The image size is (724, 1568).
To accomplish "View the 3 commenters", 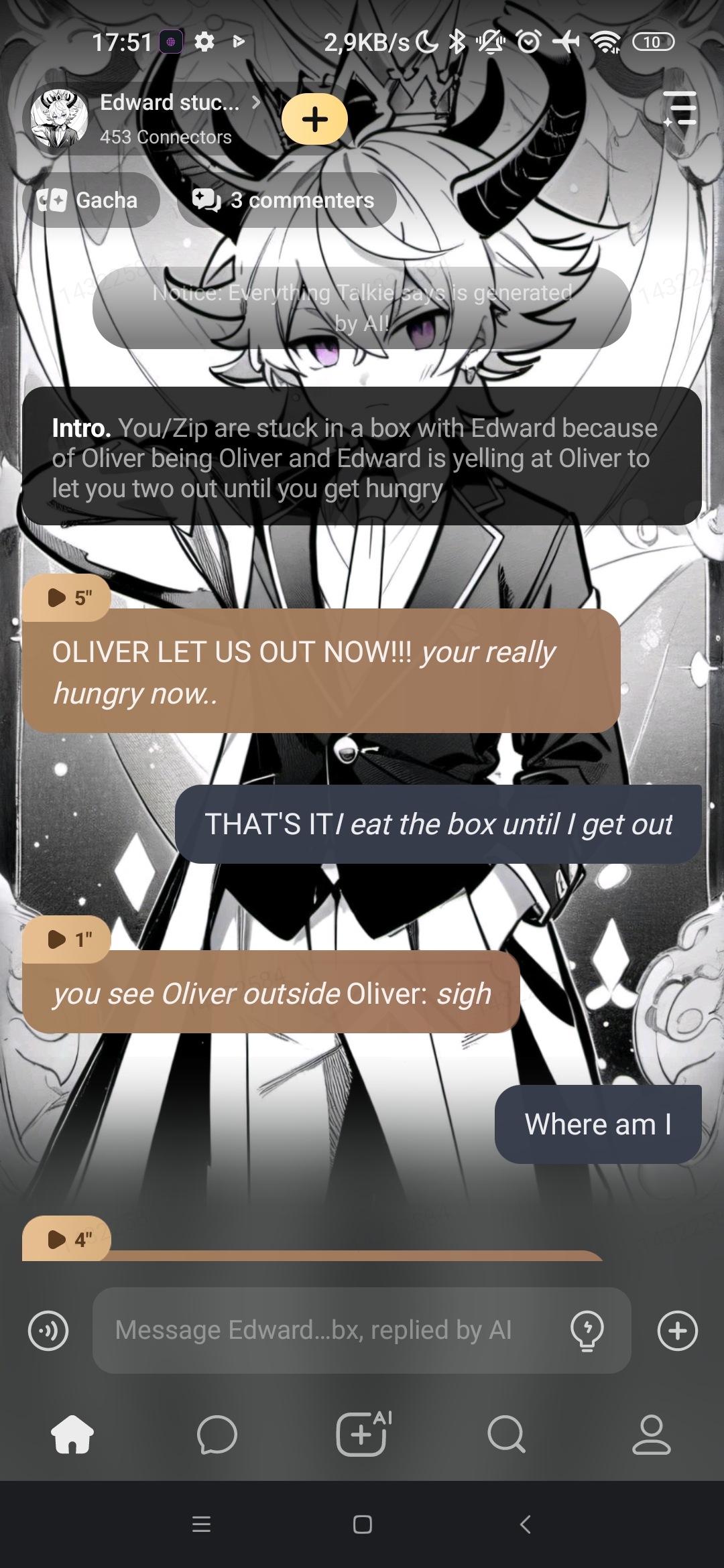I will (286, 200).
